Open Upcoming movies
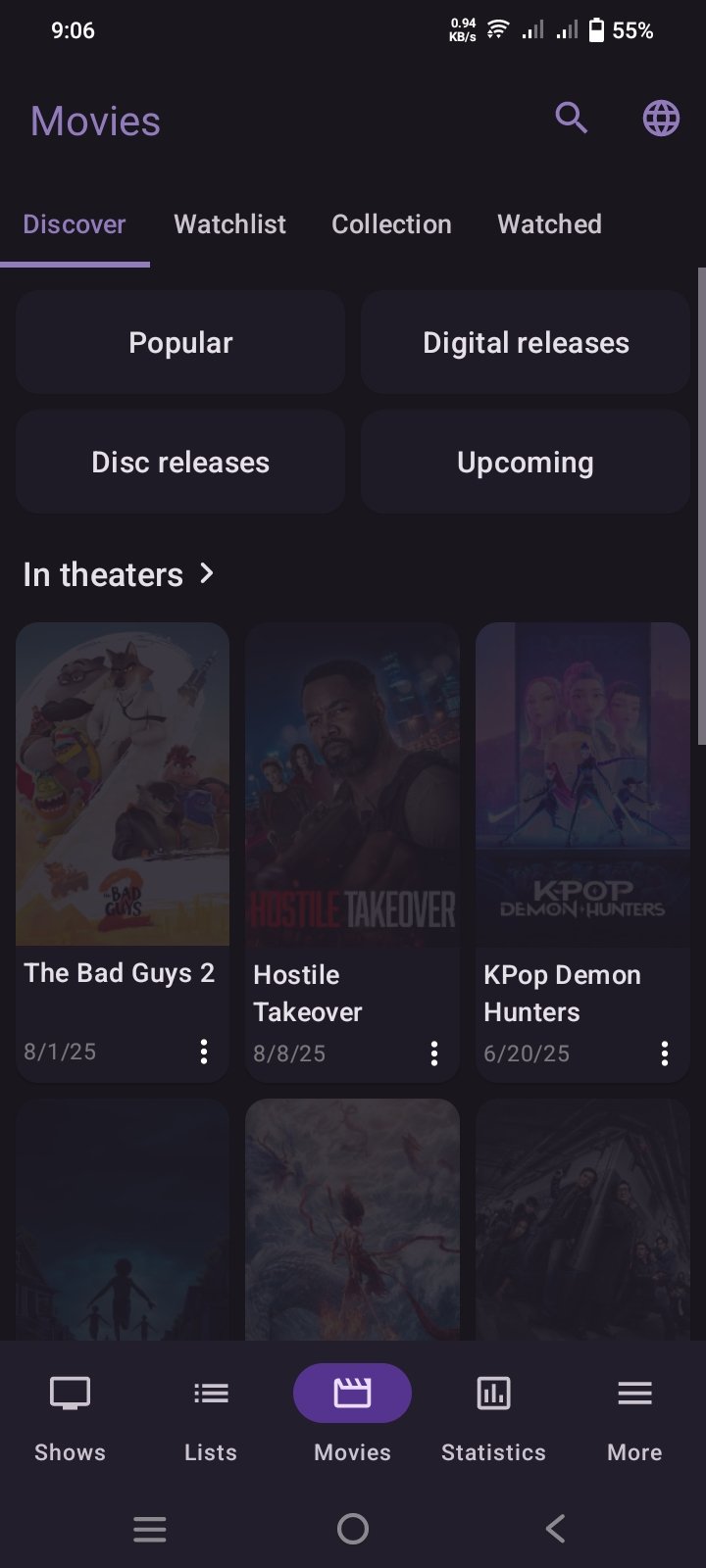Viewport: 706px width, 1568px height. click(x=526, y=463)
